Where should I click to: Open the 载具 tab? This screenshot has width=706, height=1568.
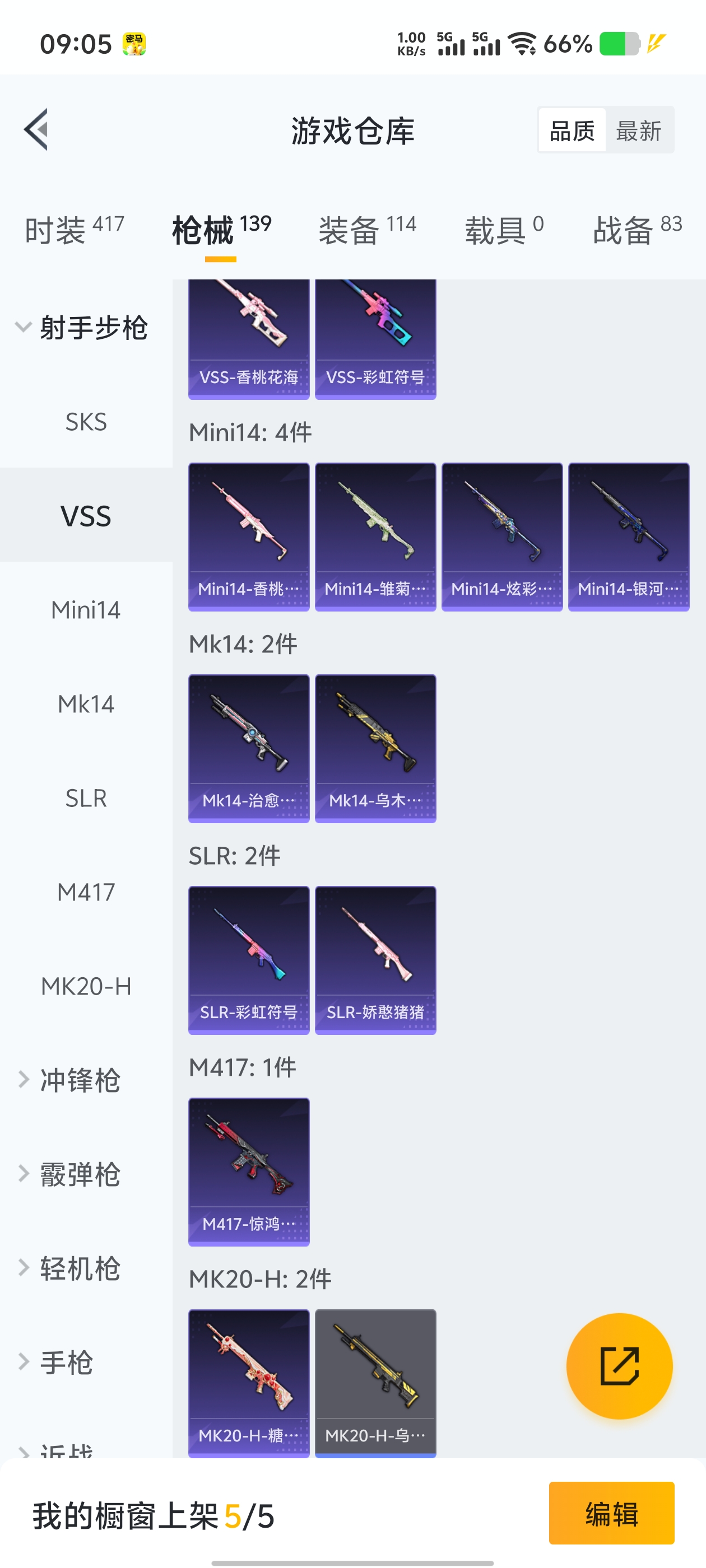coord(504,230)
